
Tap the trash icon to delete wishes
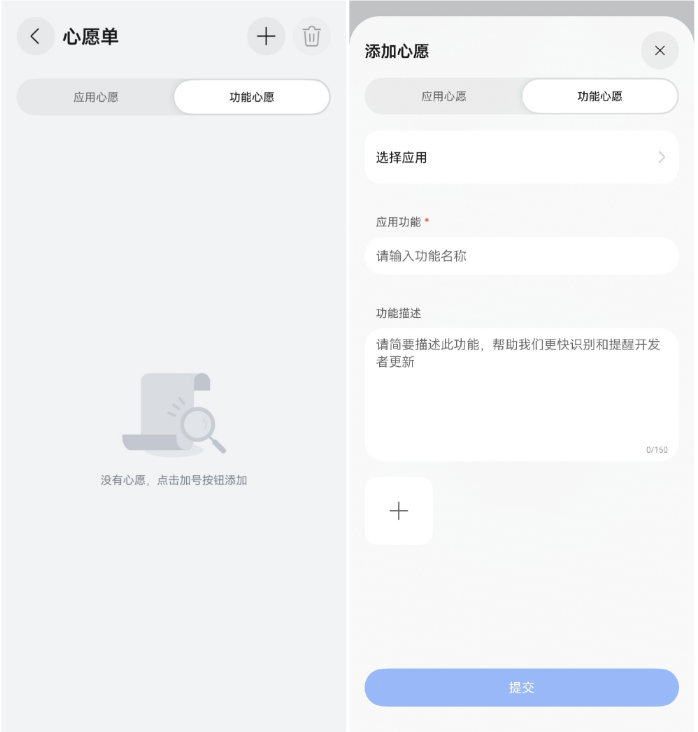point(311,37)
